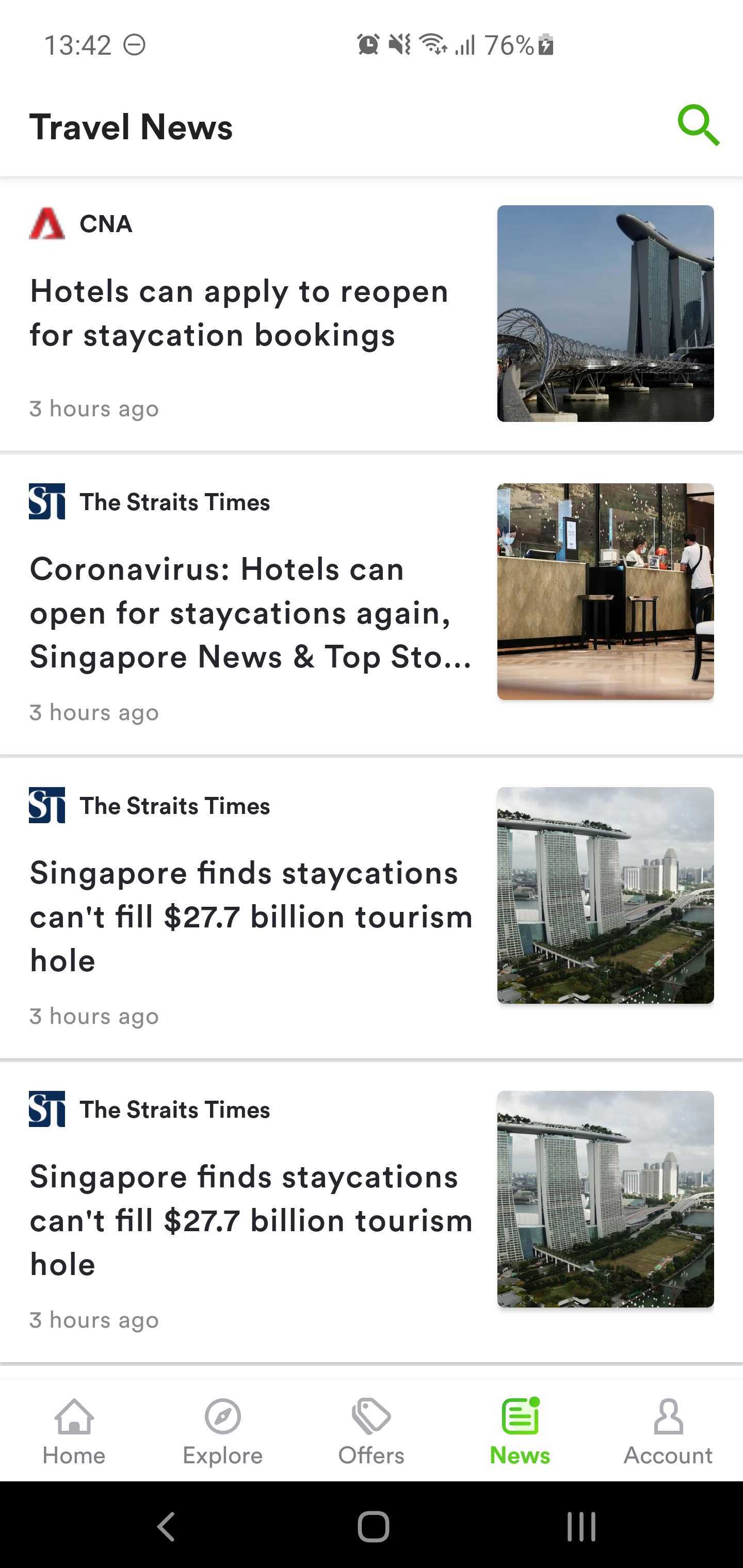This screenshot has width=743, height=1568.
Task: Switch to the Explore tab
Action: tap(222, 1431)
